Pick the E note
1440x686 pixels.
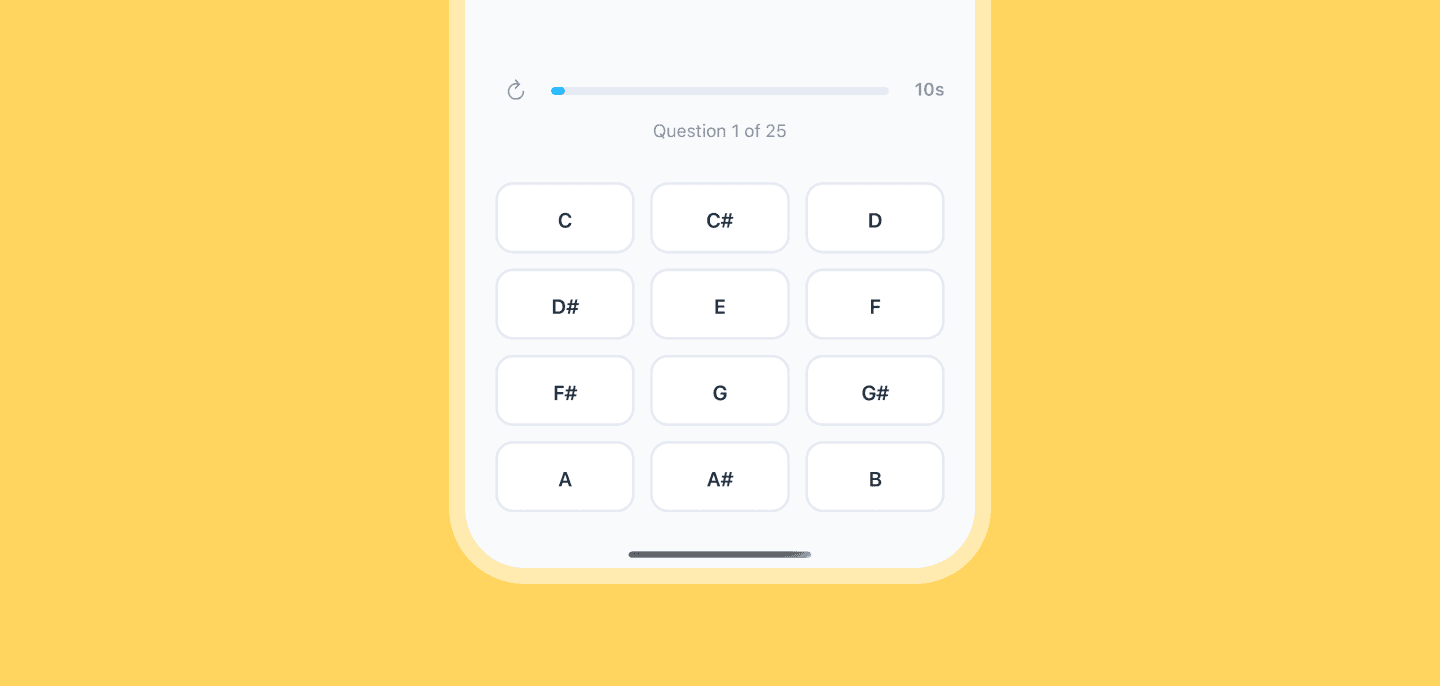coord(720,305)
